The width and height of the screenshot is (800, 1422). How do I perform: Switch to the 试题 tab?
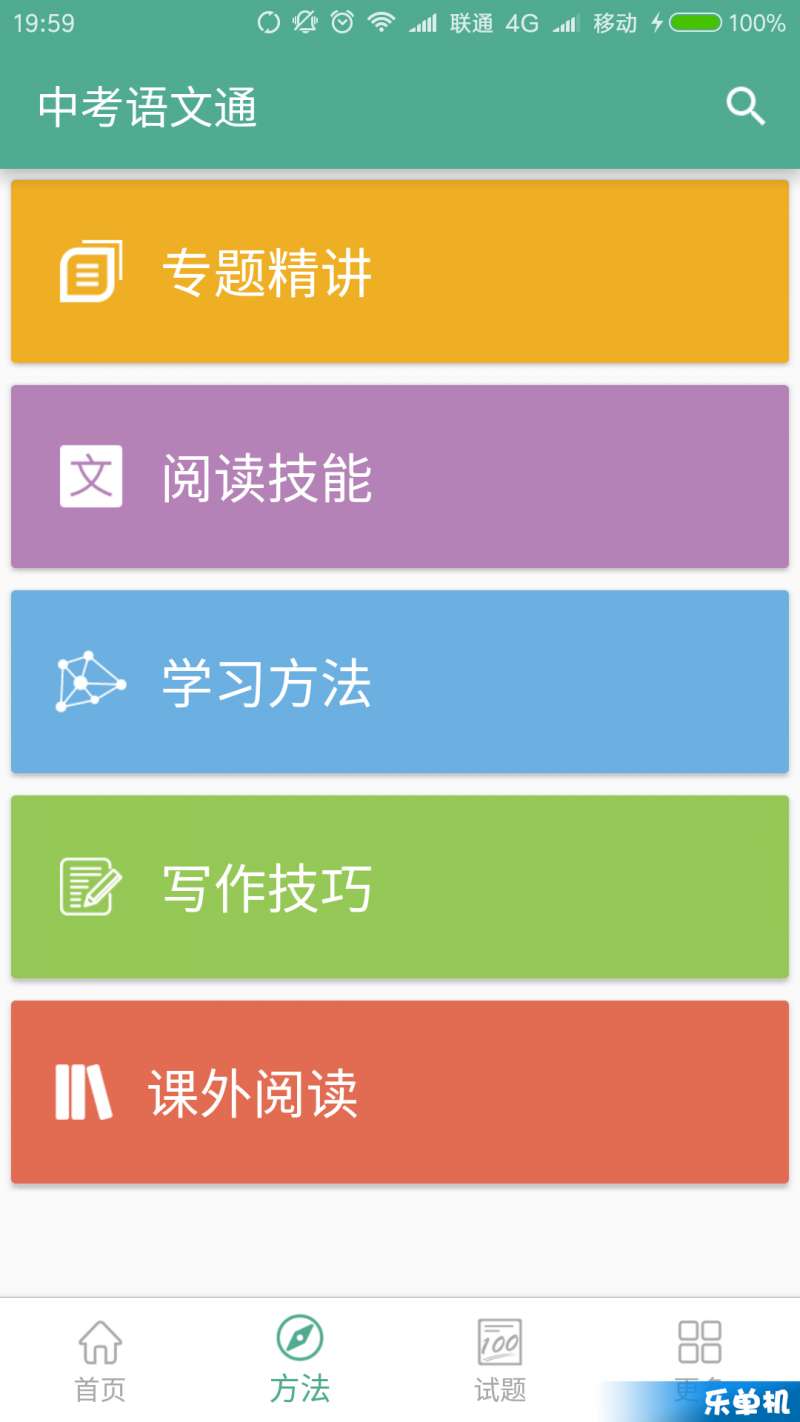coord(500,1360)
